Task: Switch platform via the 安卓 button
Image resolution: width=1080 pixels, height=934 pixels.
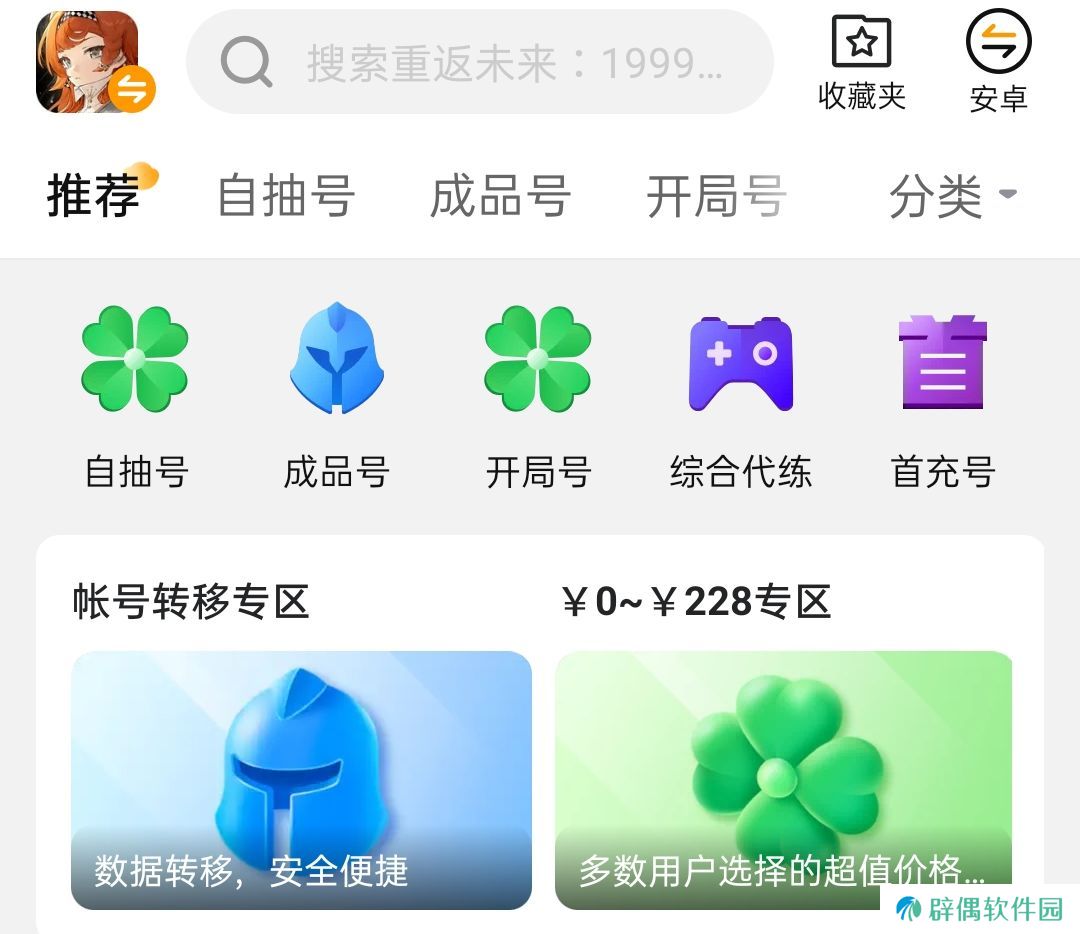Action: [x=998, y=62]
